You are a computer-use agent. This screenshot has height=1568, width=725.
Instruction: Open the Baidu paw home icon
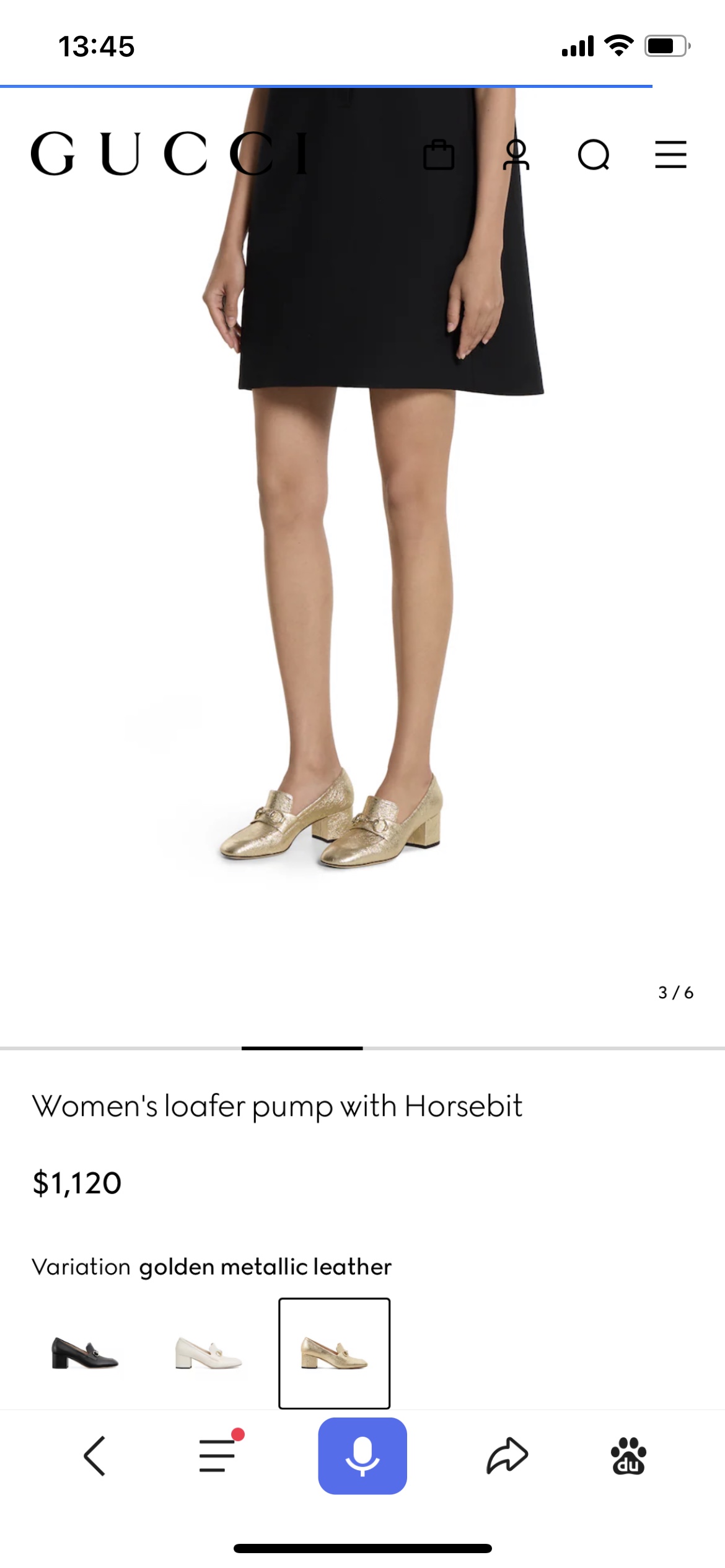coord(628,1456)
